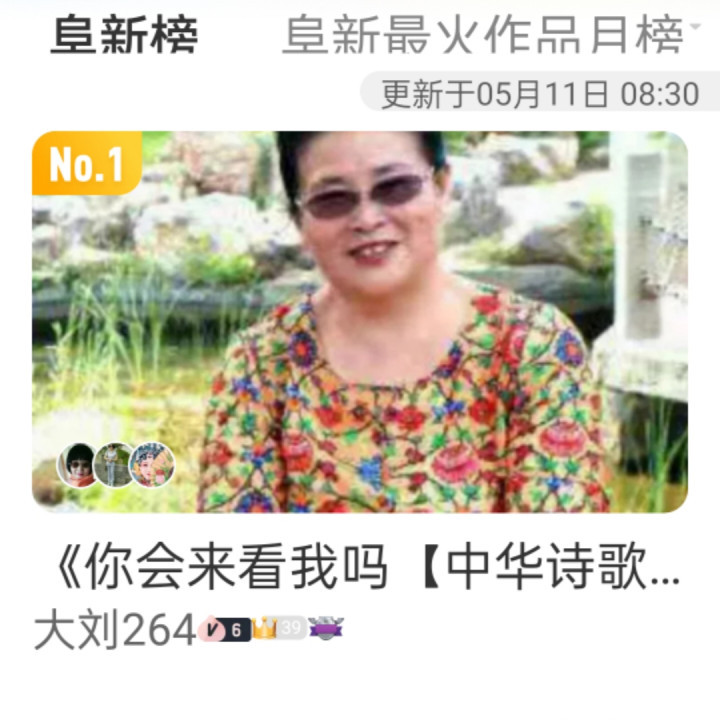Open the No.1 ranked work card
The width and height of the screenshot is (720, 720).
pyautogui.click(x=360, y=321)
